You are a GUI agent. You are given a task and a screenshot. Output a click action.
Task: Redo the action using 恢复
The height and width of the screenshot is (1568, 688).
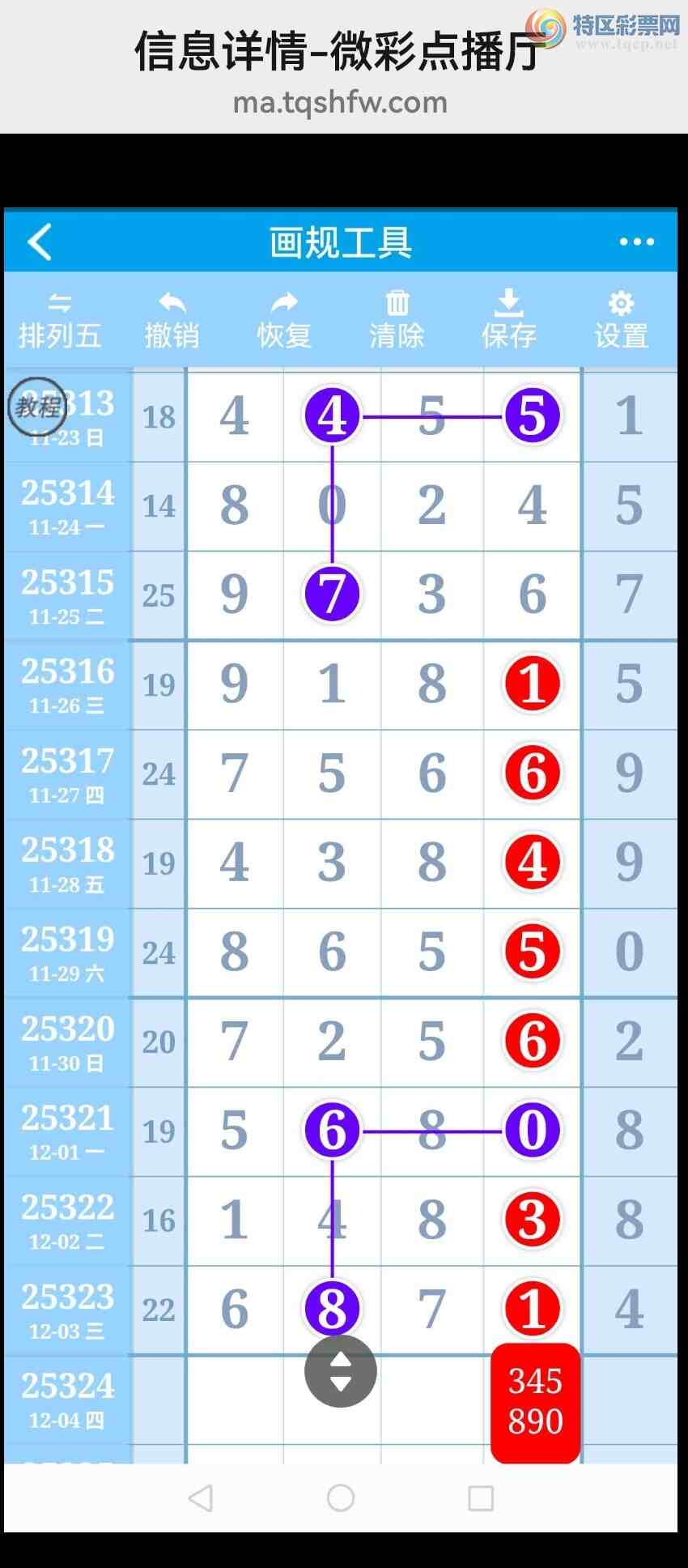284,321
